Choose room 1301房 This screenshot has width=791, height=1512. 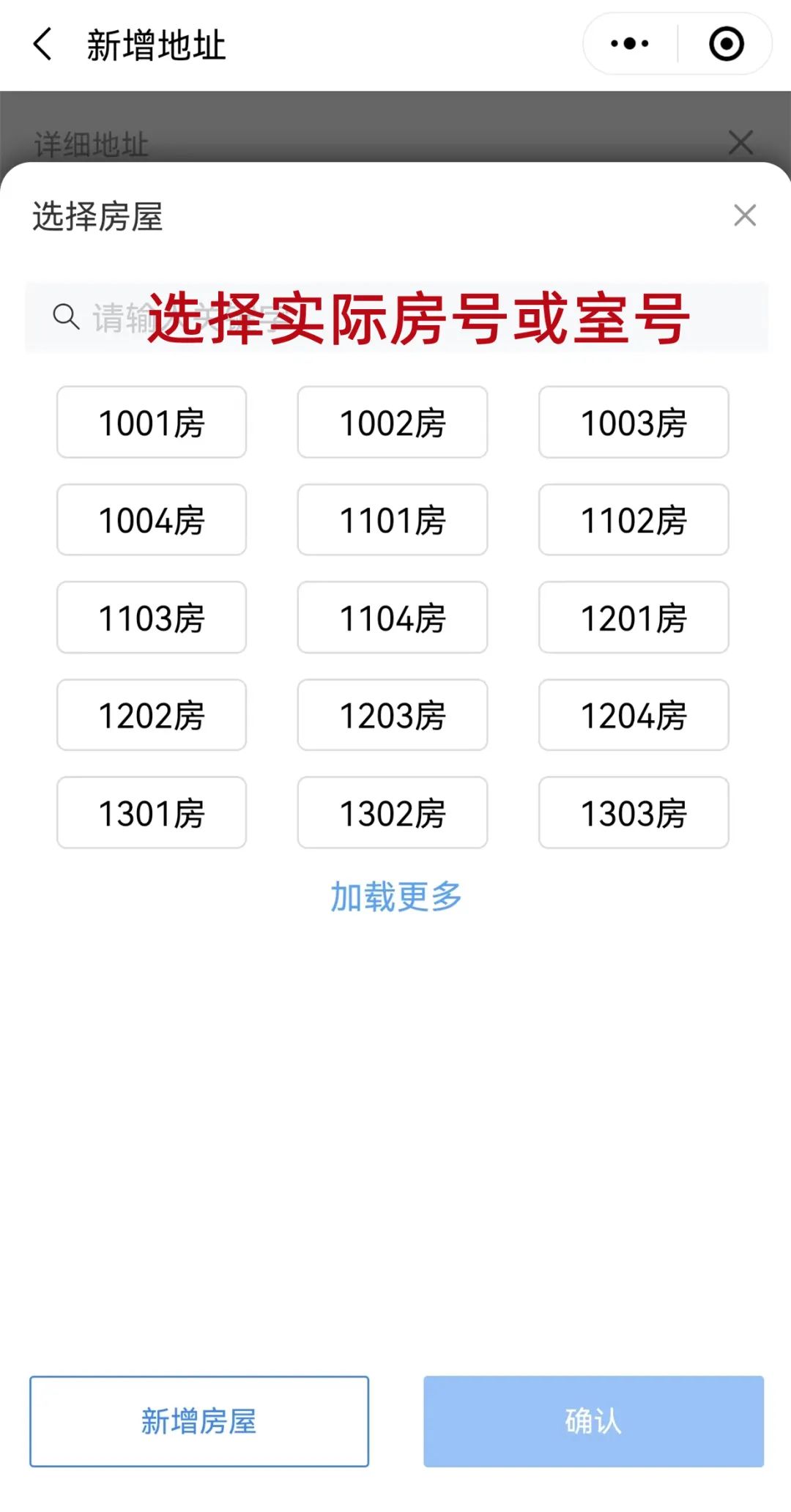[152, 812]
